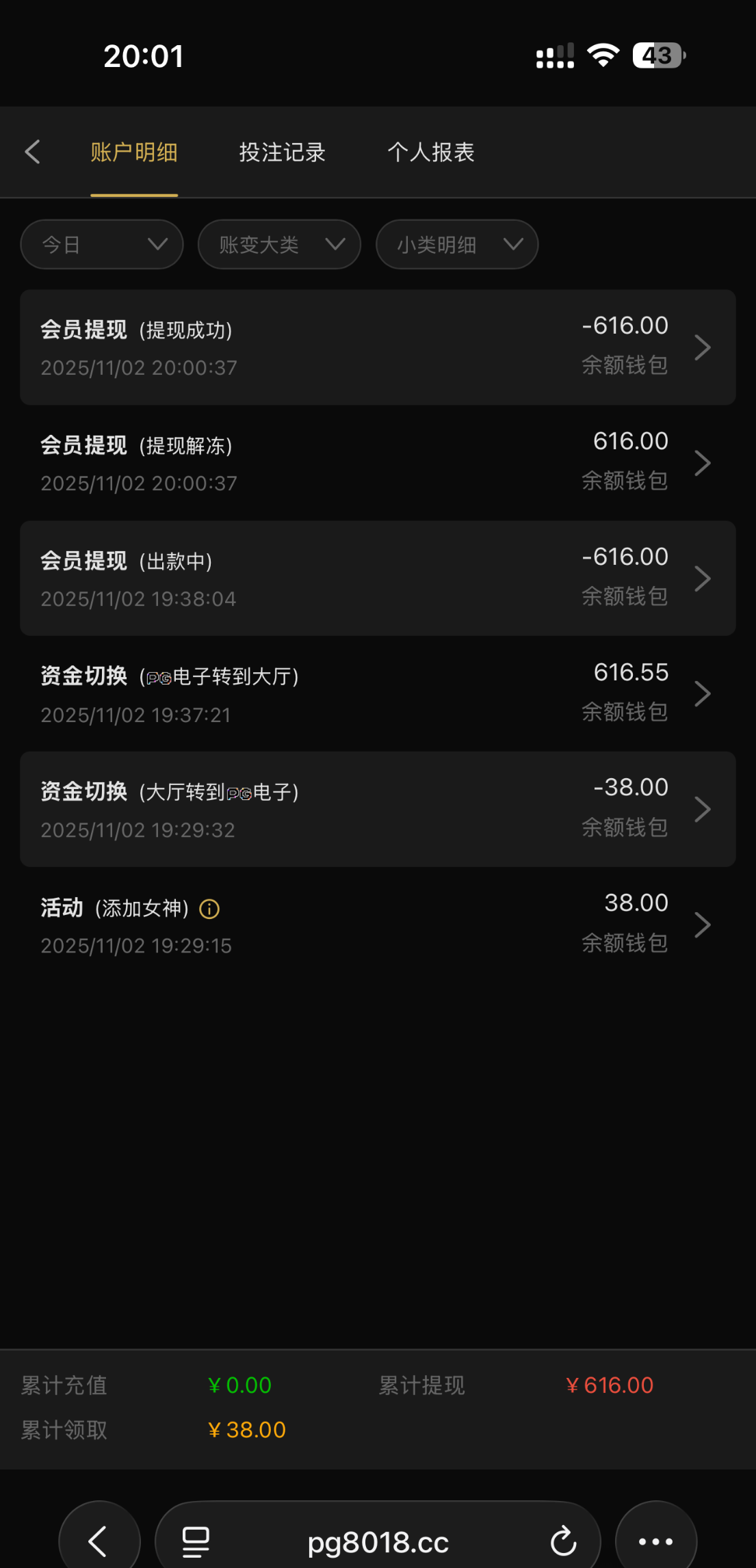Switch to the 投注记录 tab

pos(282,152)
